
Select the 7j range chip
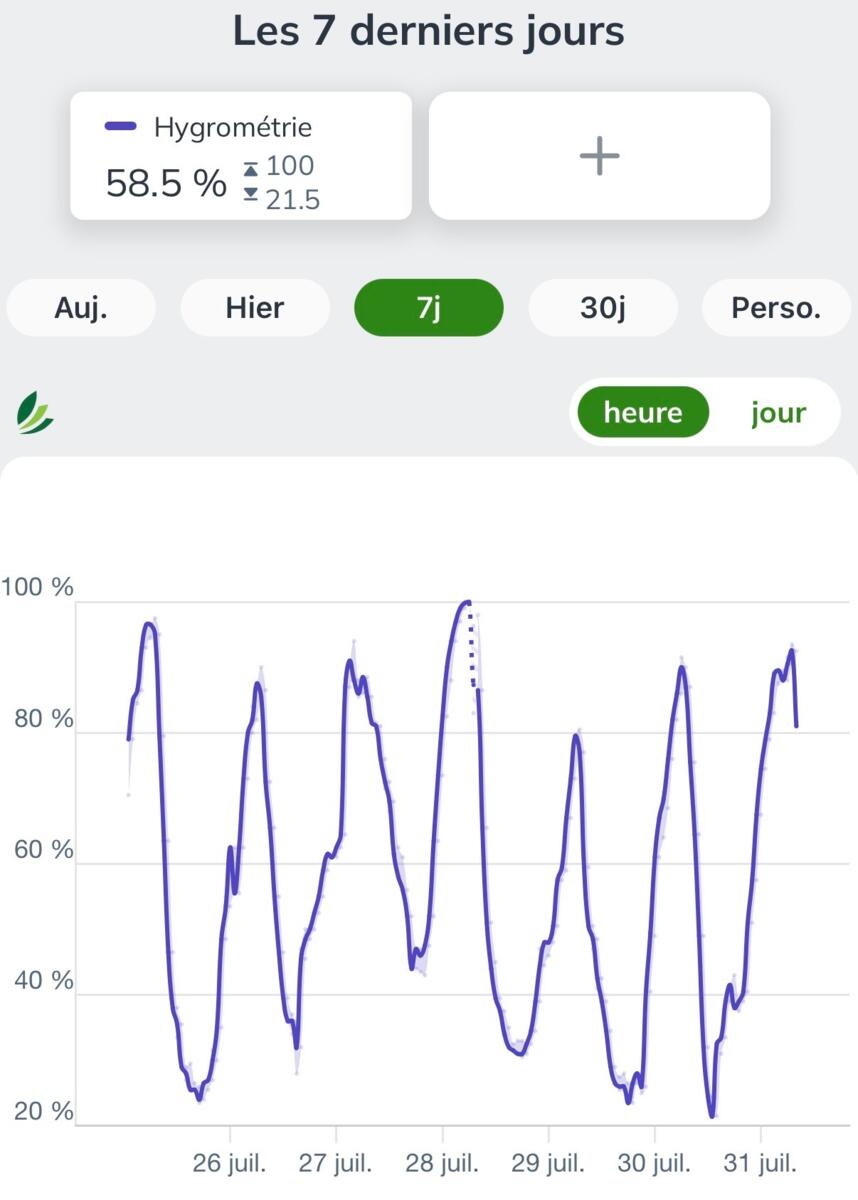[429, 308]
